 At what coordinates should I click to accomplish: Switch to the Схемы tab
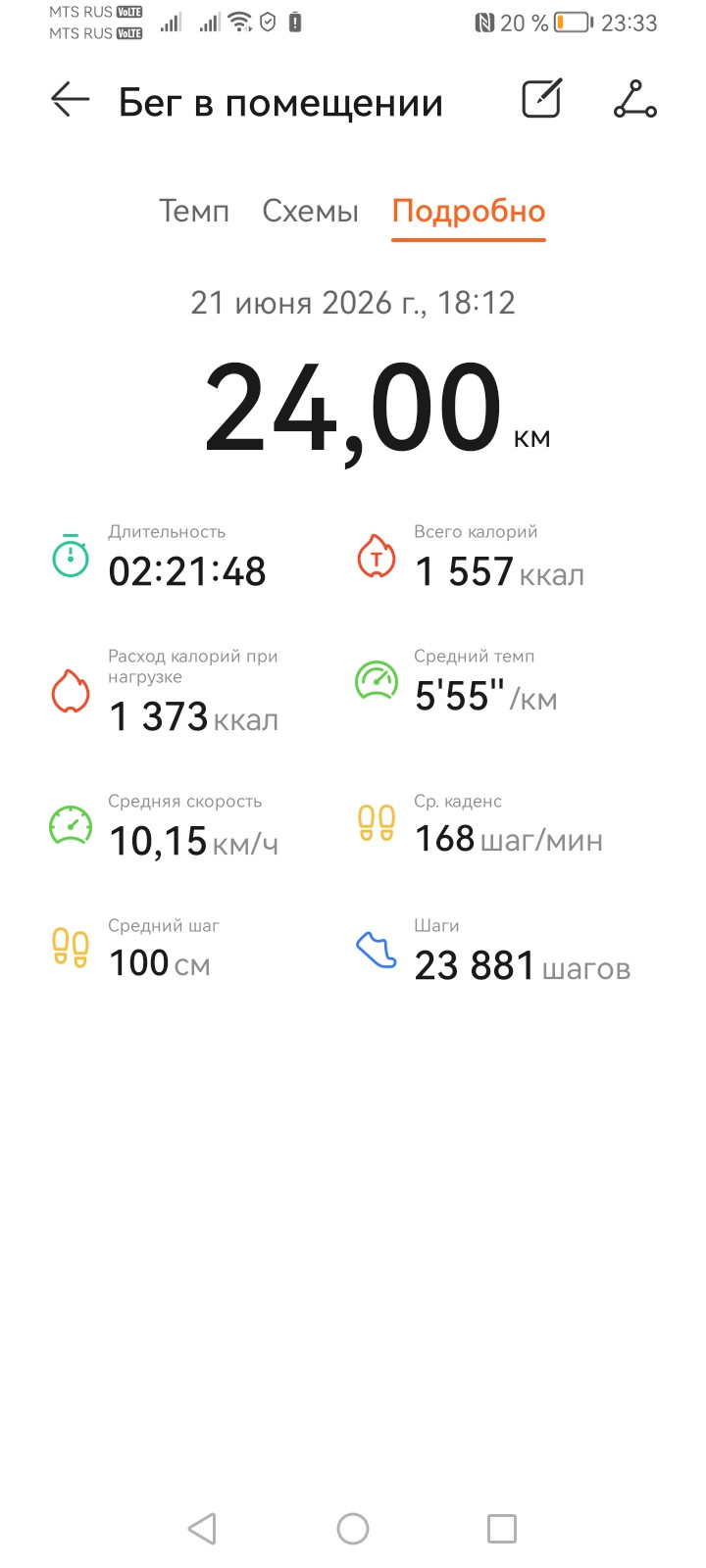pyautogui.click(x=311, y=212)
